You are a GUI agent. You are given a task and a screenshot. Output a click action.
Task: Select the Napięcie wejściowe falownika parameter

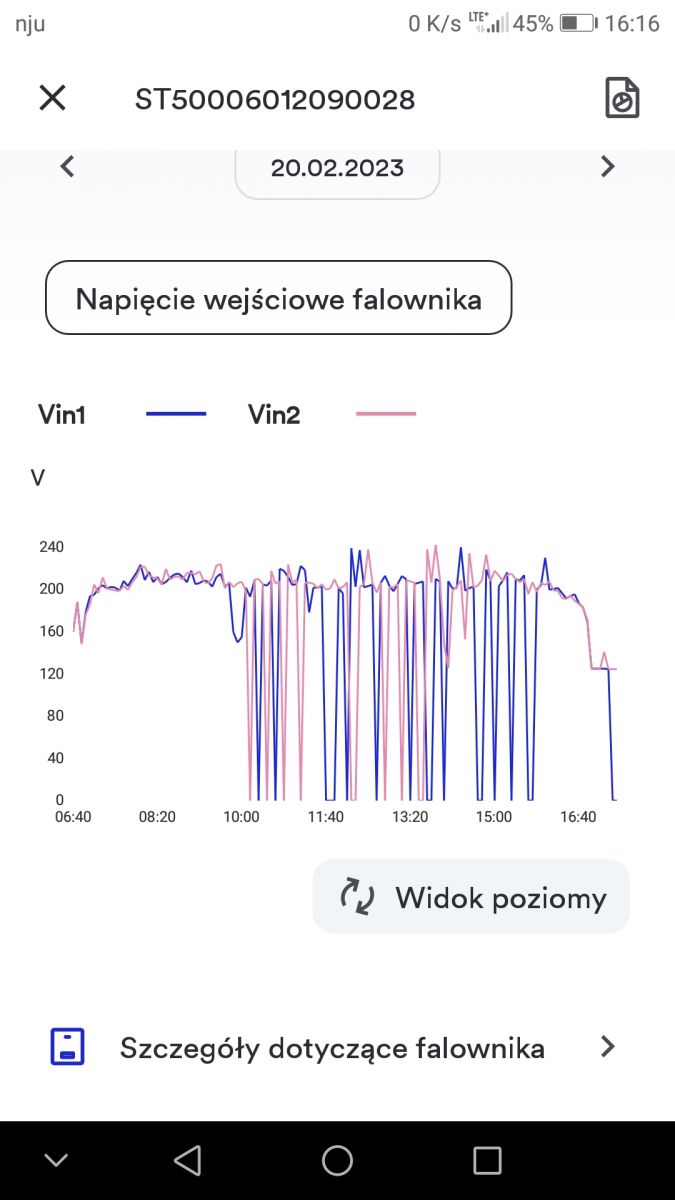pos(278,298)
